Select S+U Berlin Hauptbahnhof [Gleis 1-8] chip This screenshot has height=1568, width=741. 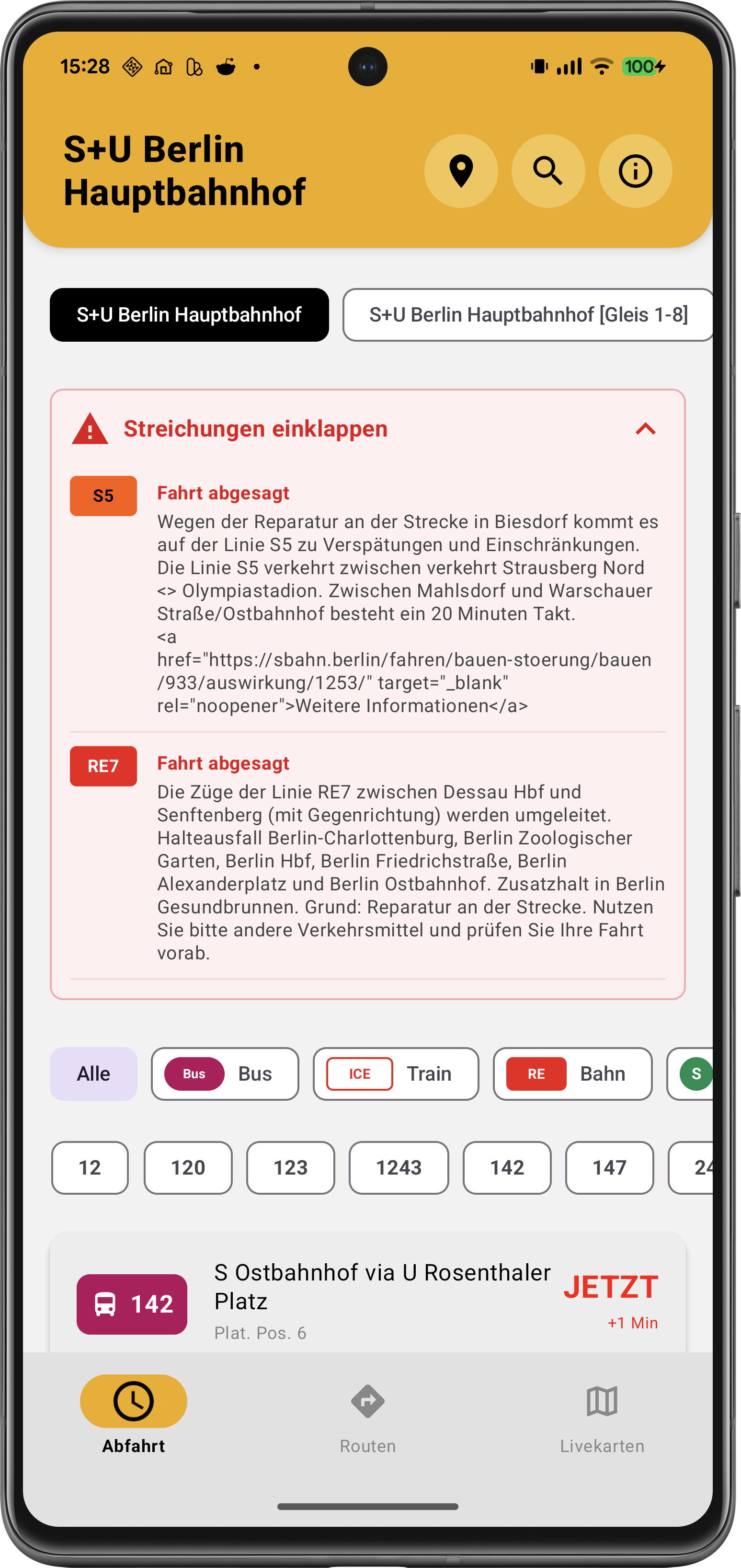point(527,315)
